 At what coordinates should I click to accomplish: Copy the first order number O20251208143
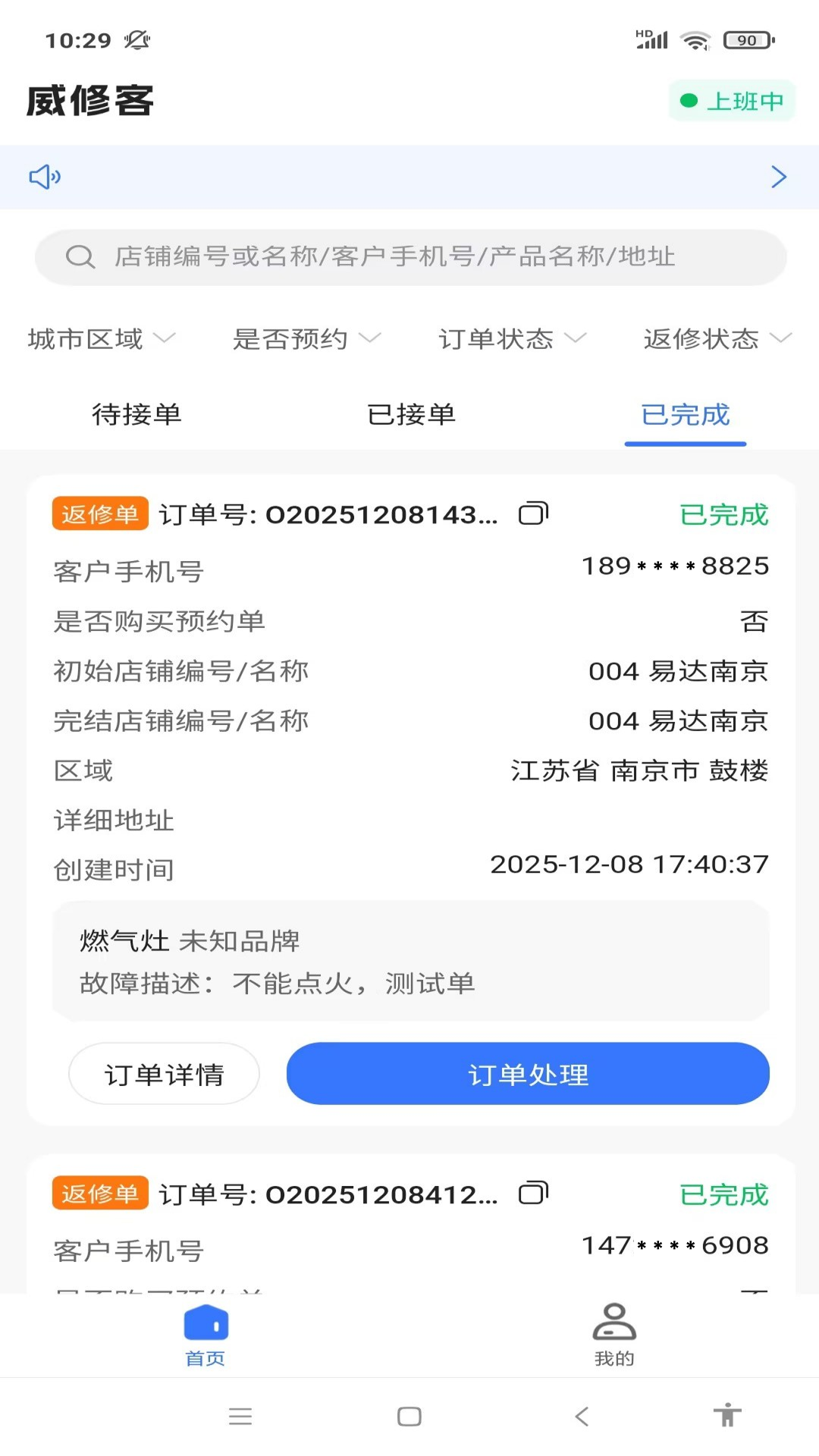click(533, 513)
